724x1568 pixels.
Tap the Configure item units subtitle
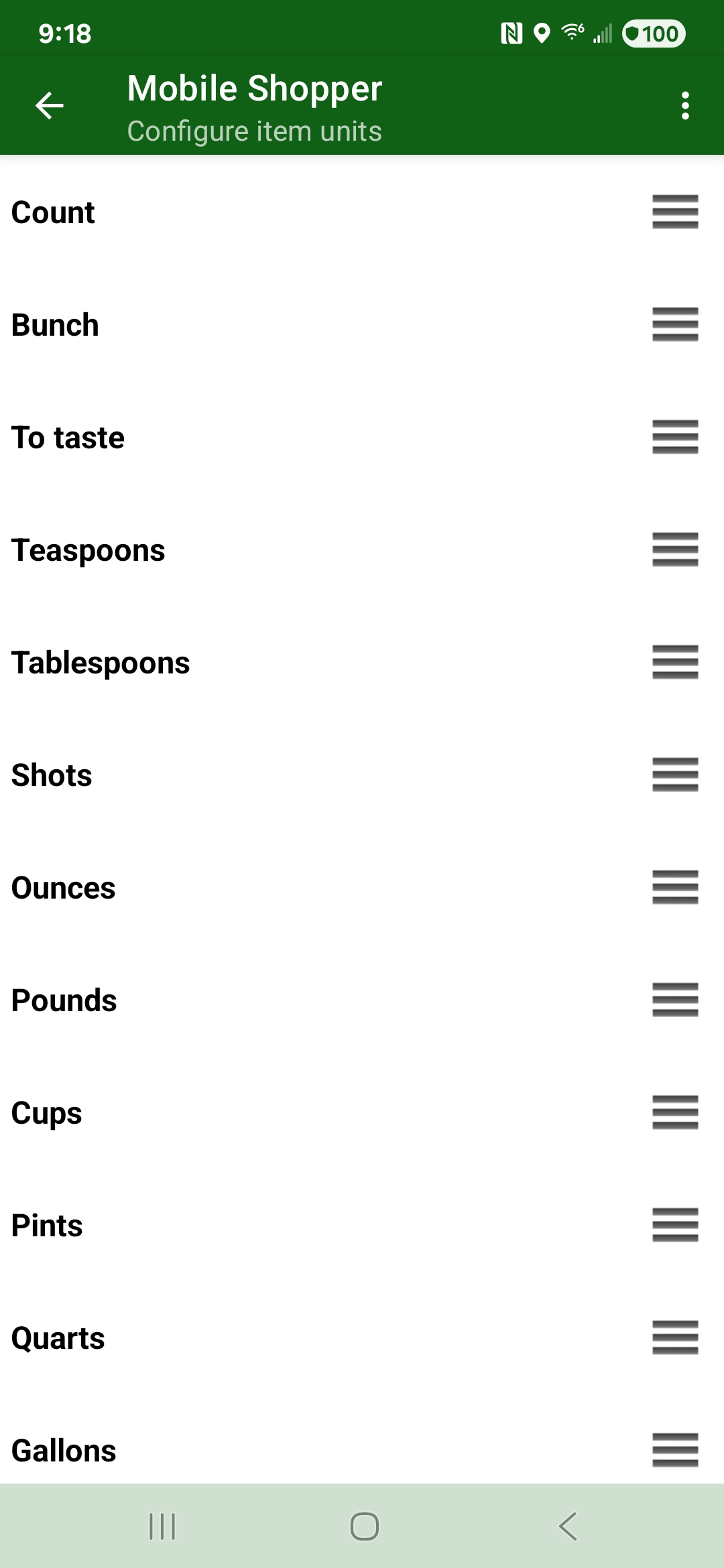click(254, 131)
